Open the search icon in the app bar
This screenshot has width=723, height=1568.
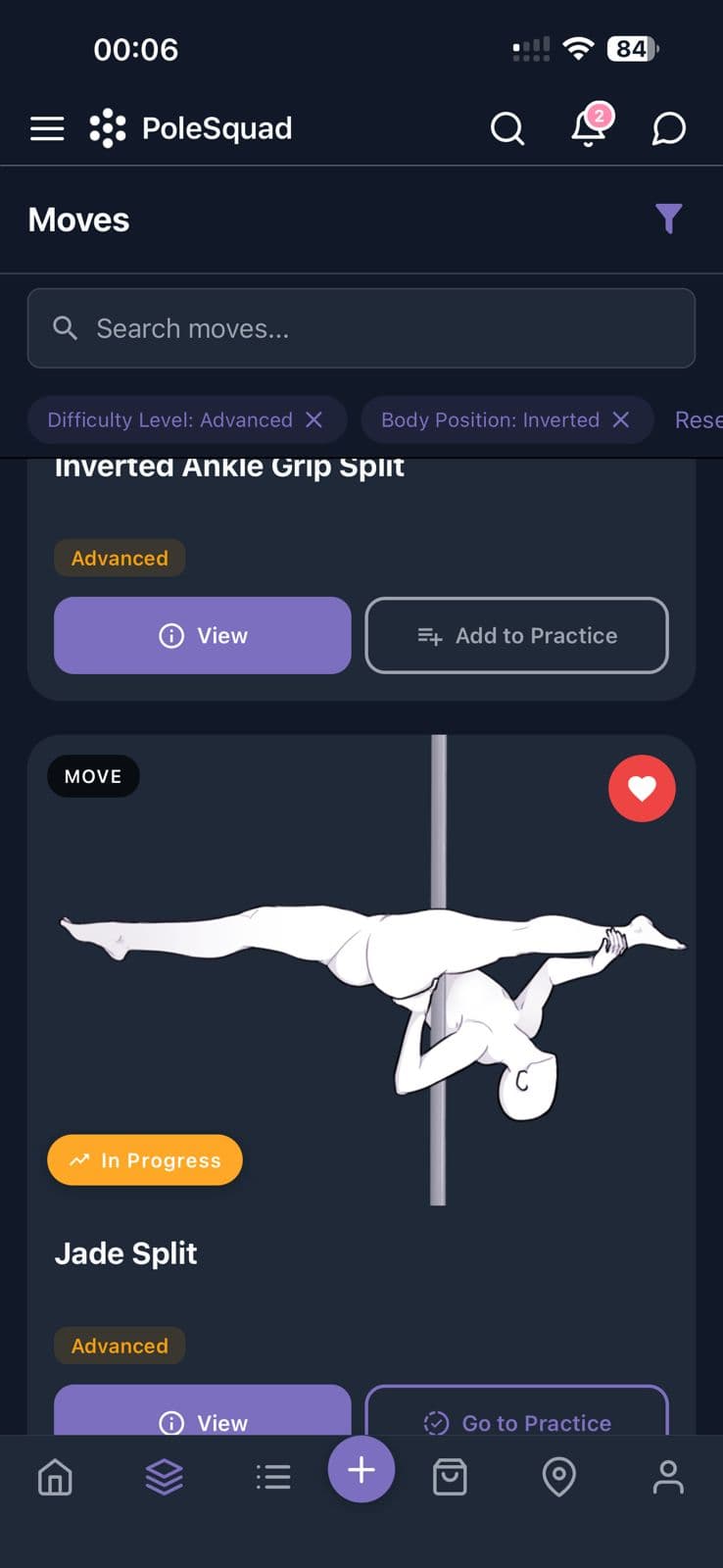(506, 128)
